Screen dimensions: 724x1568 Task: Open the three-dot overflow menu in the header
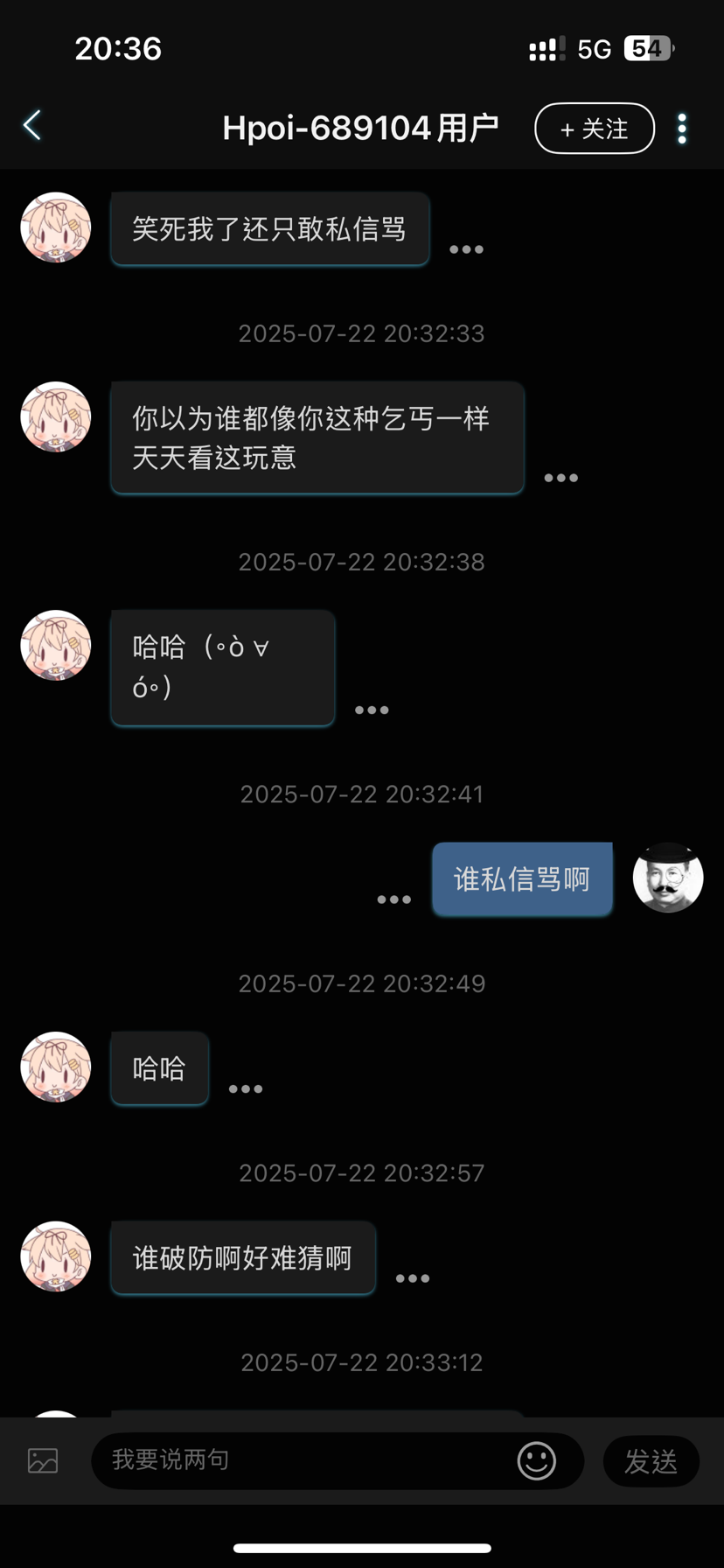(682, 129)
